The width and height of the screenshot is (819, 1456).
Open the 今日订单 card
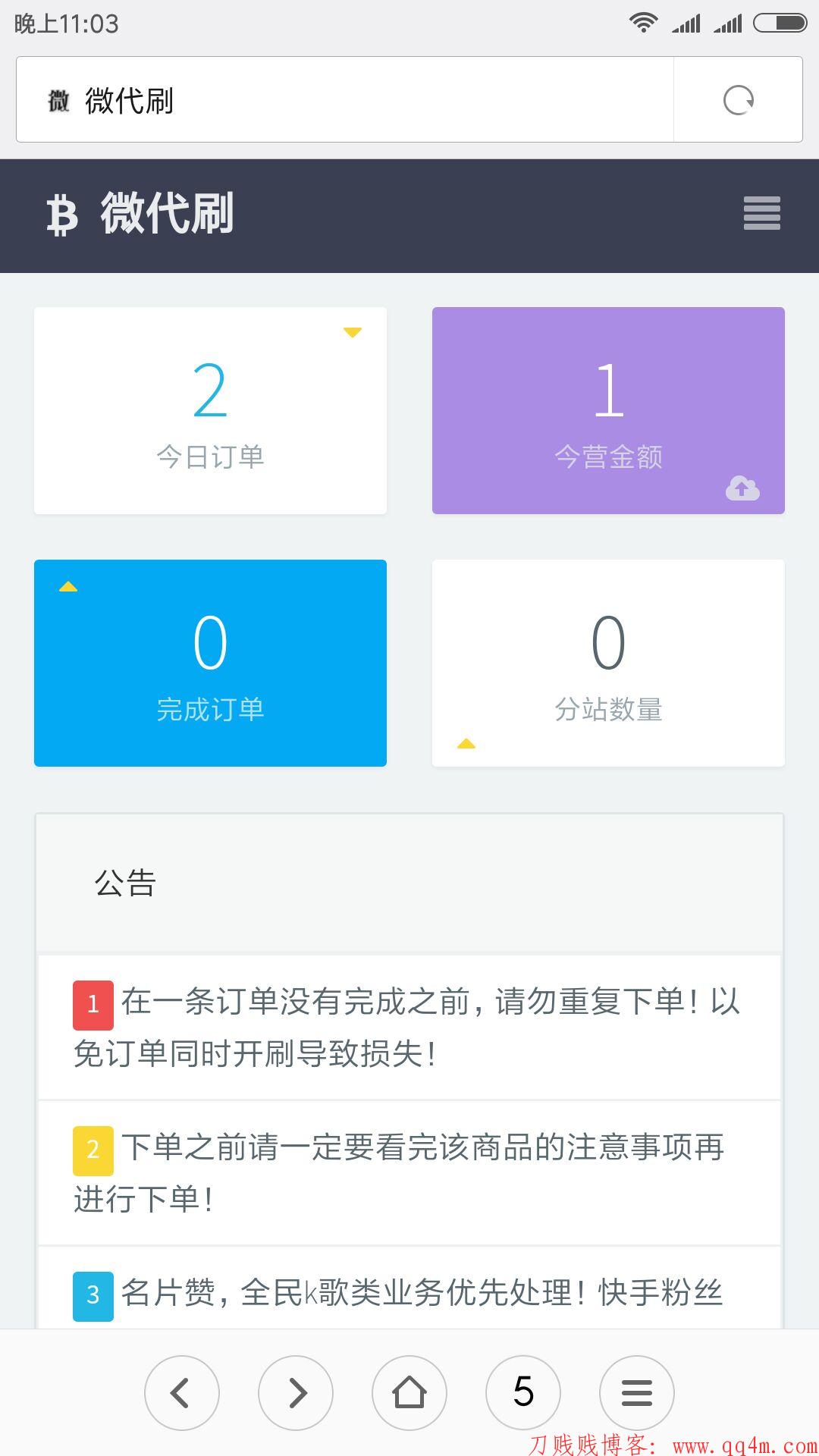pos(210,410)
